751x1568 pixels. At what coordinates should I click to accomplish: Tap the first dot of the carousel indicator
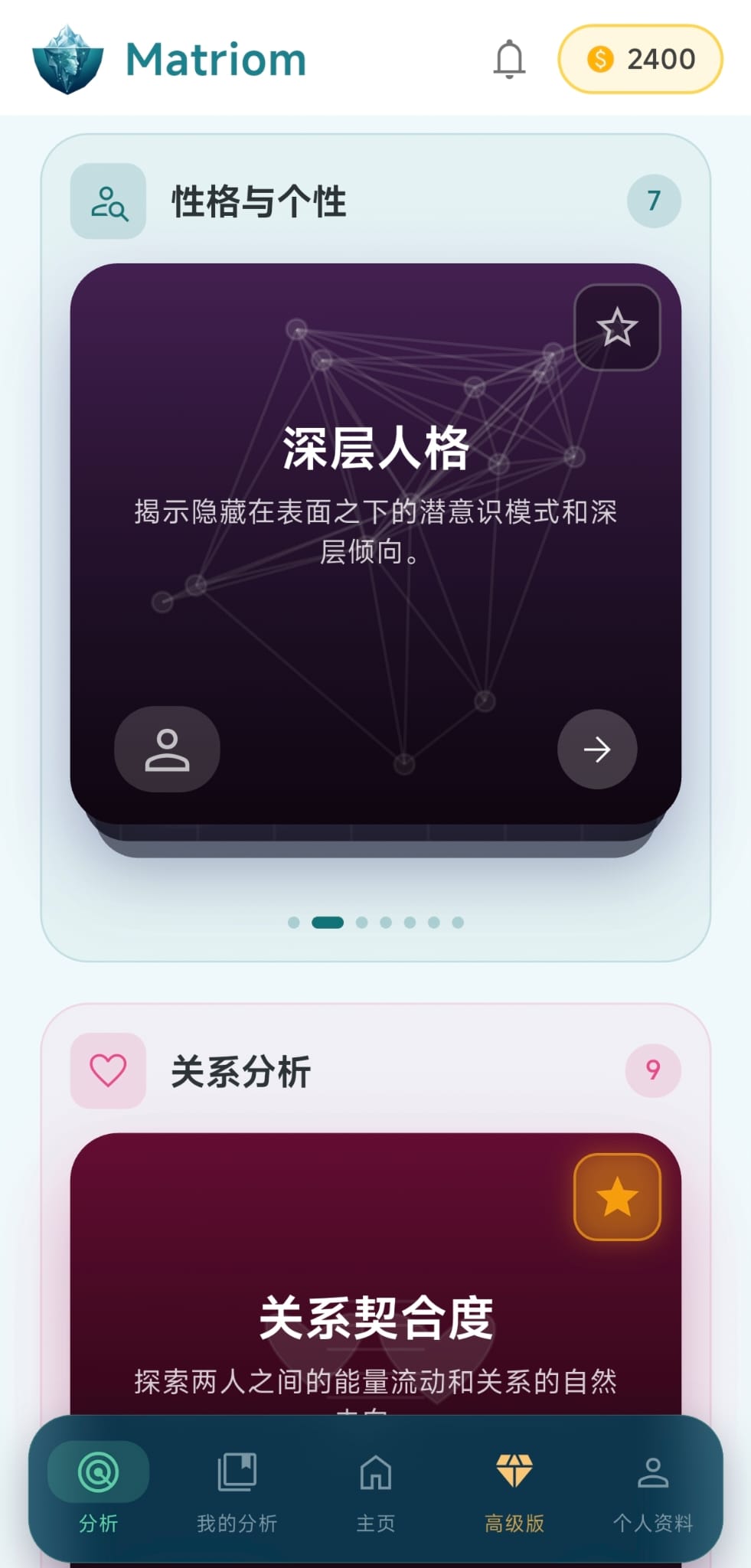tap(293, 923)
